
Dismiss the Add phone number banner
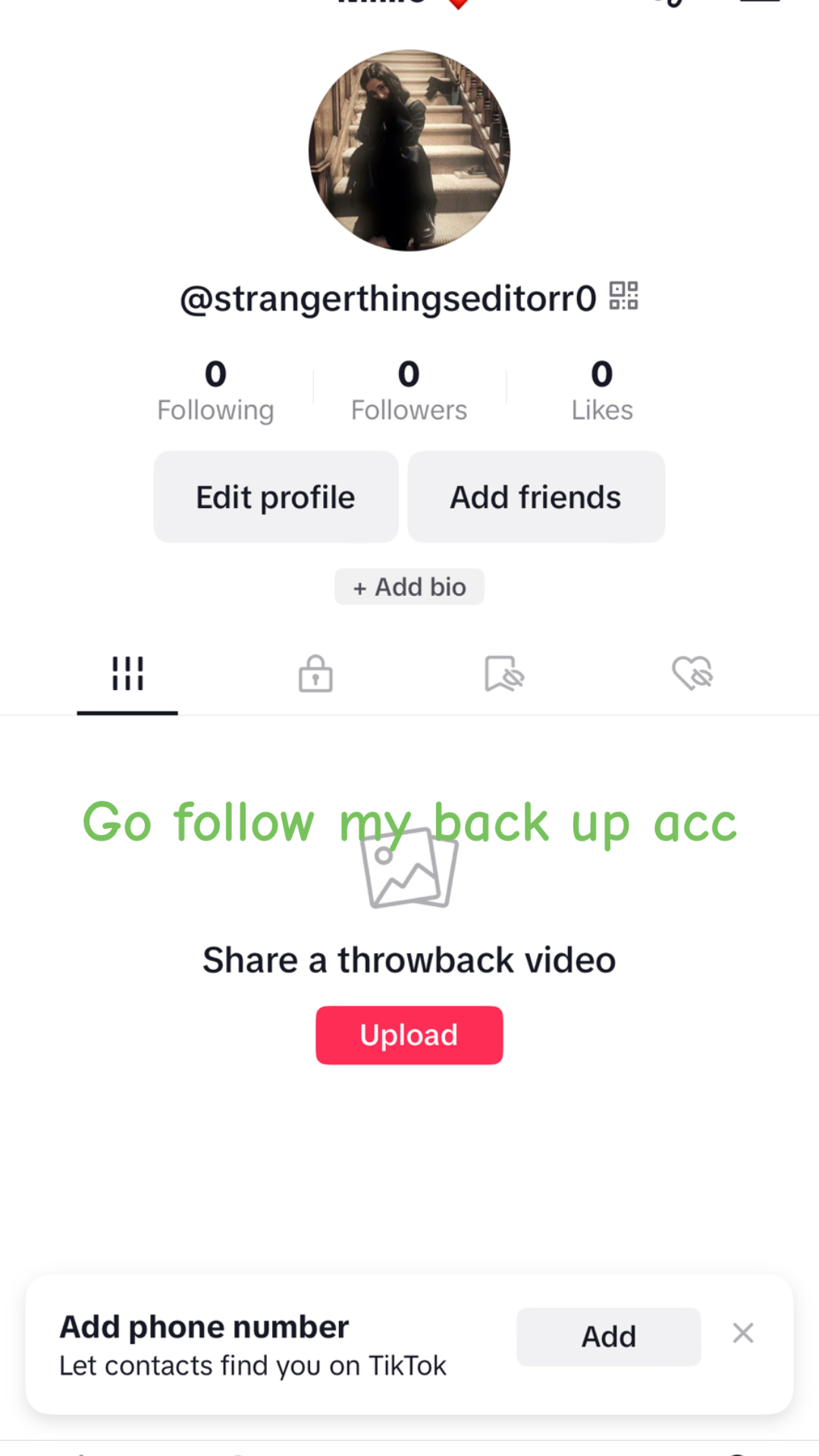tap(743, 1333)
